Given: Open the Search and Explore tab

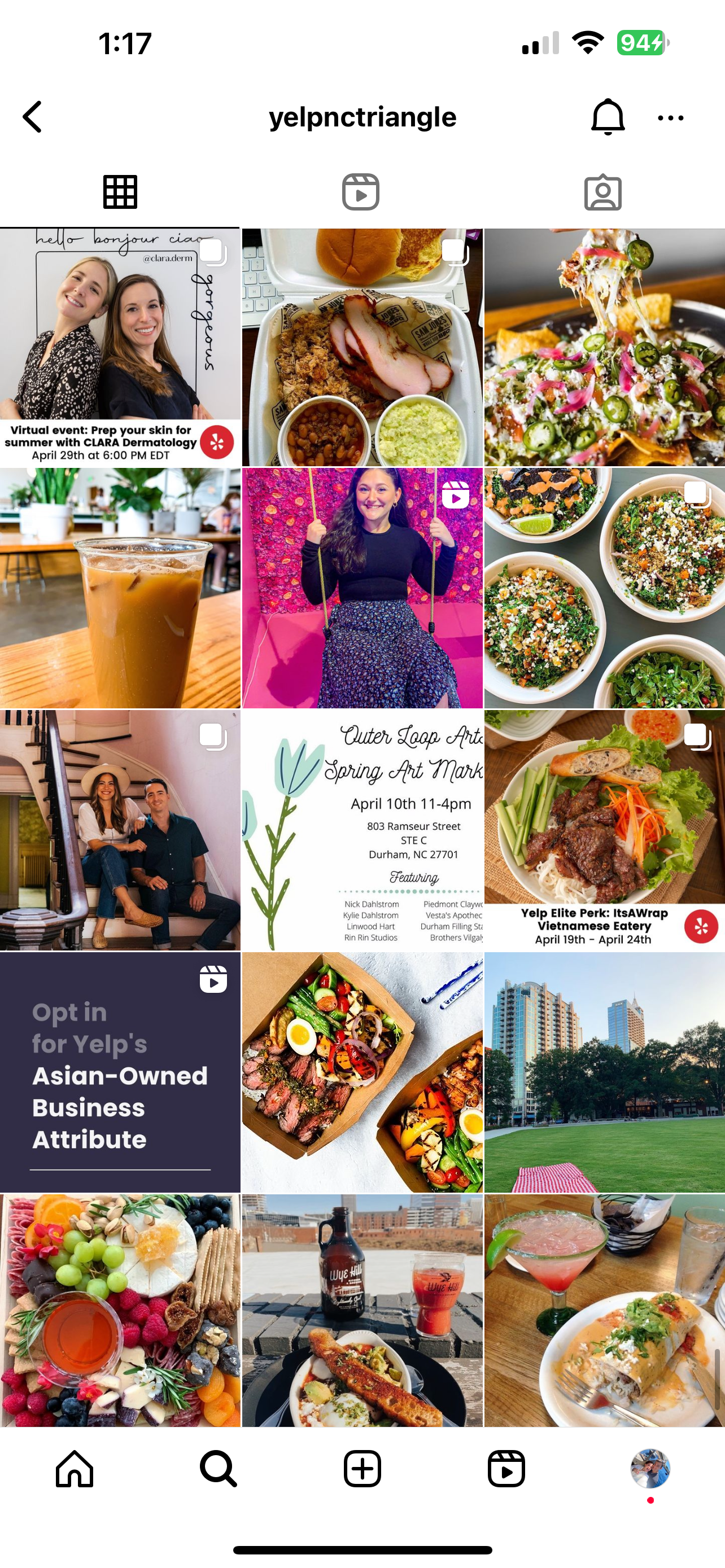Looking at the screenshot, I should (218, 1468).
